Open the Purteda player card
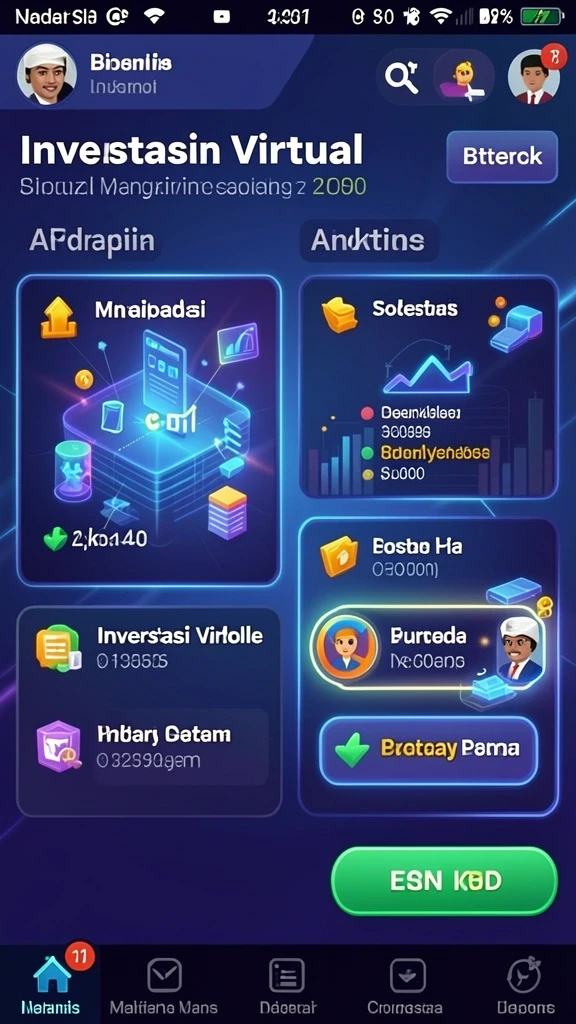Screen dimensions: 576x1024 coord(428,647)
